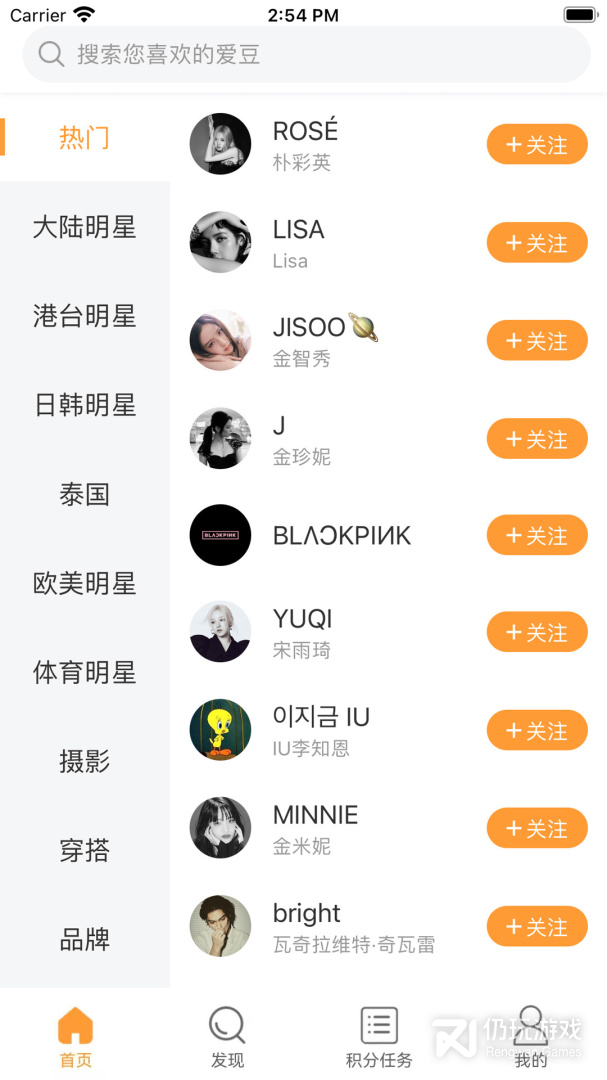Switch to the 摄影 category
607x1080 pixels.
pyautogui.click(x=84, y=761)
